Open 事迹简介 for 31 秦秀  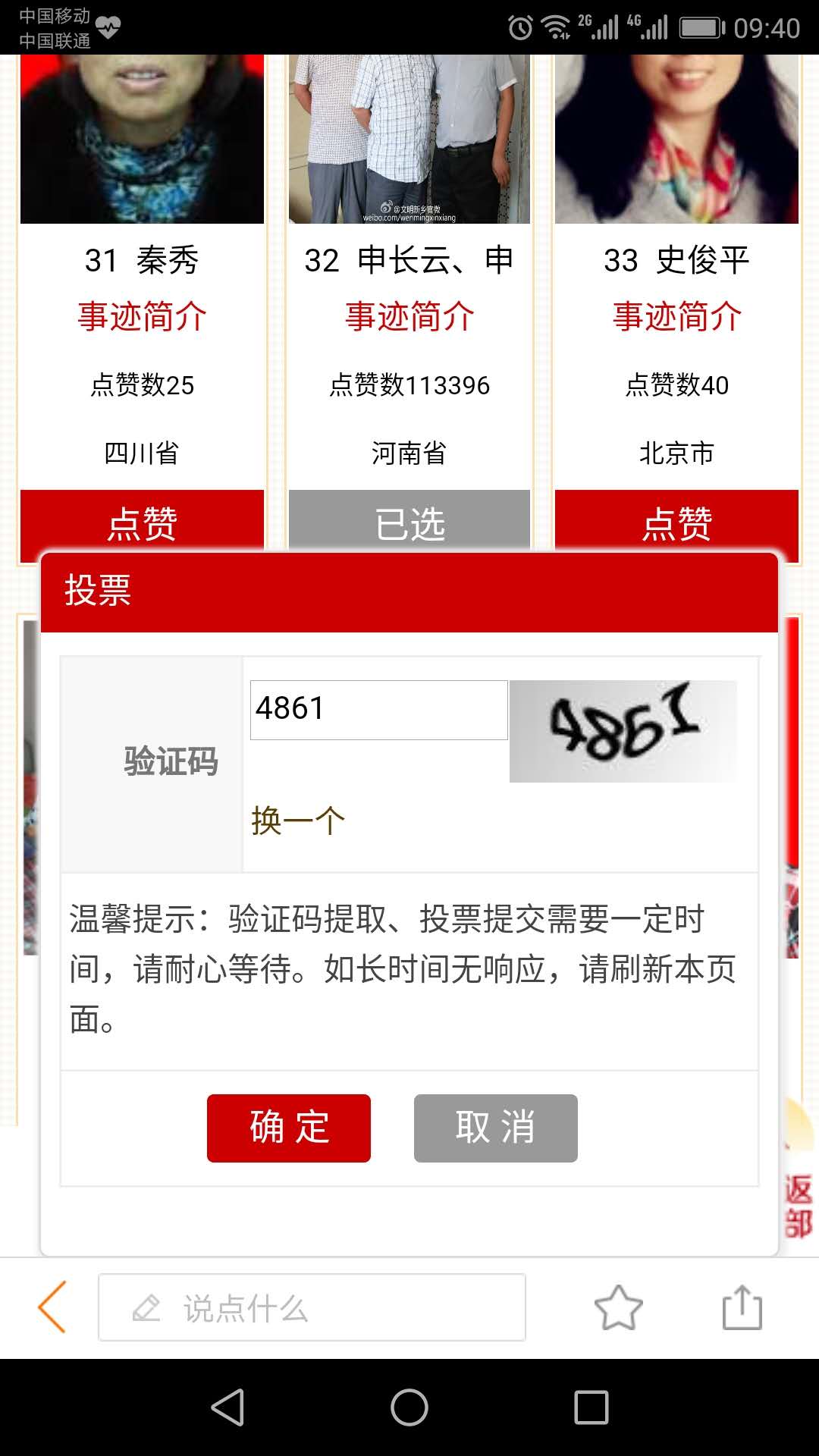(142, 316)
